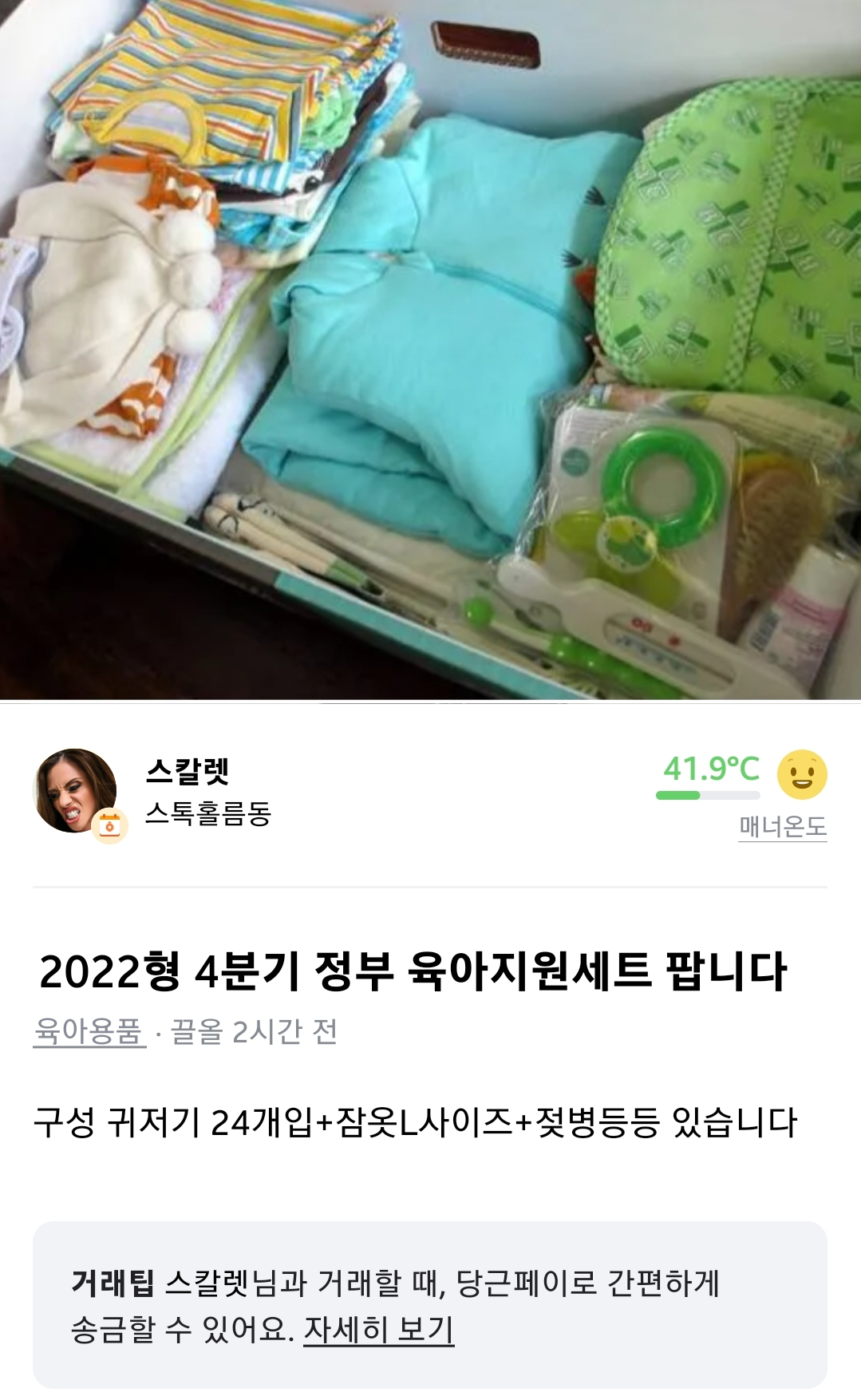Viewport: 861px width, 1400px height.
Task: Open the 육아용품 category link
Action: coord(89,1031)
